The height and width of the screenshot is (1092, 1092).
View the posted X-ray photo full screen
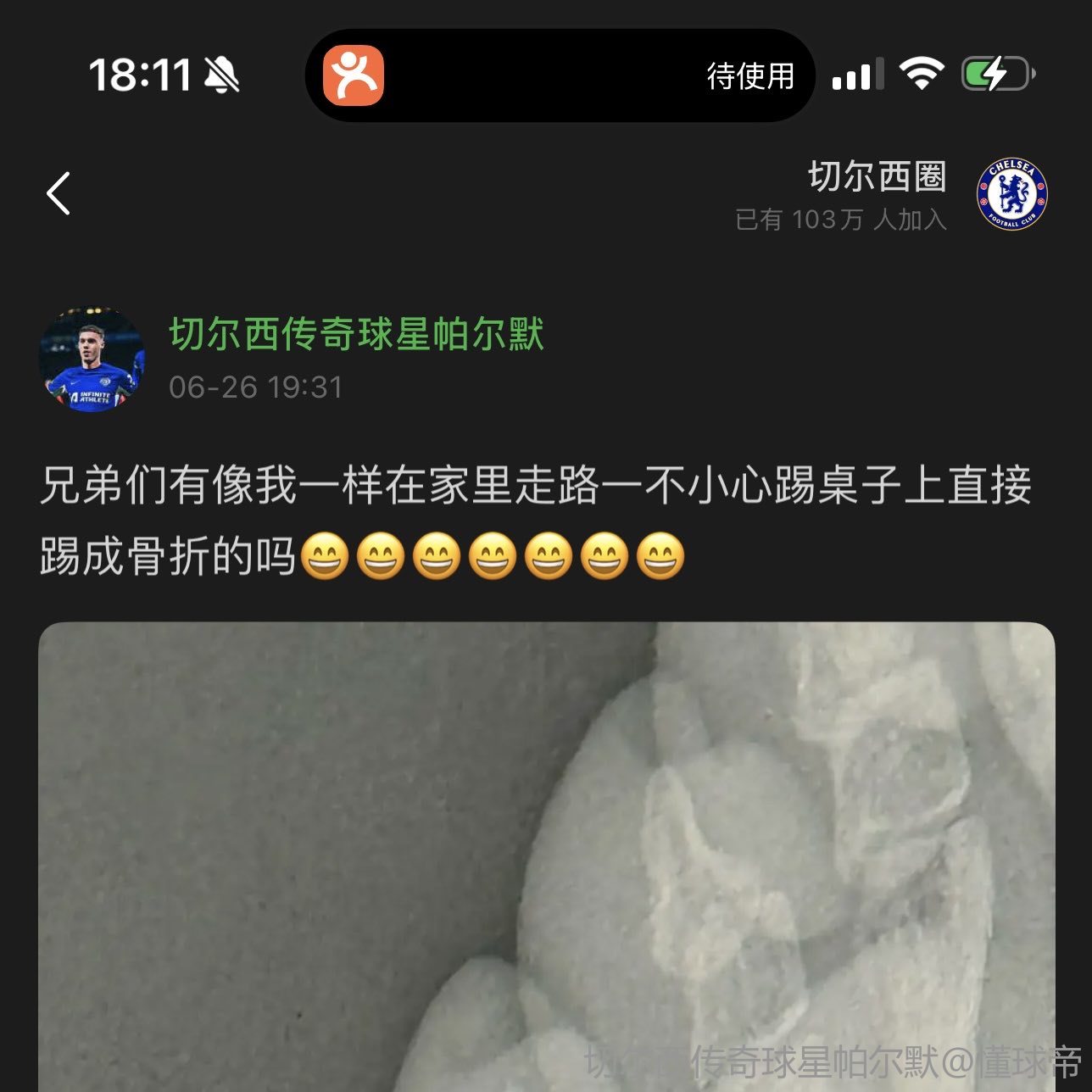[546, 856]
